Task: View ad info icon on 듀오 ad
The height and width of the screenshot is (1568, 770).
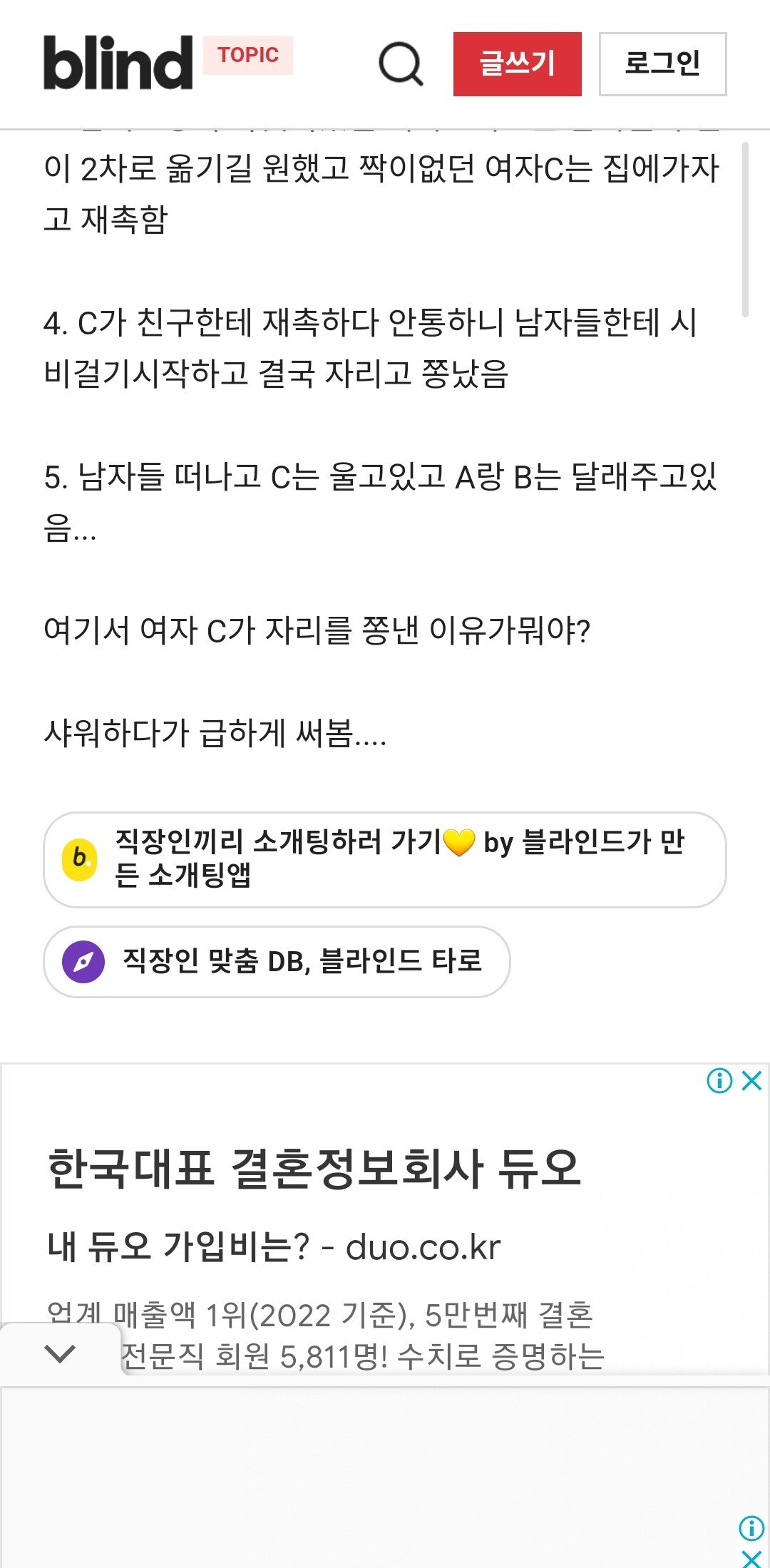Action: click(719, 1081)
